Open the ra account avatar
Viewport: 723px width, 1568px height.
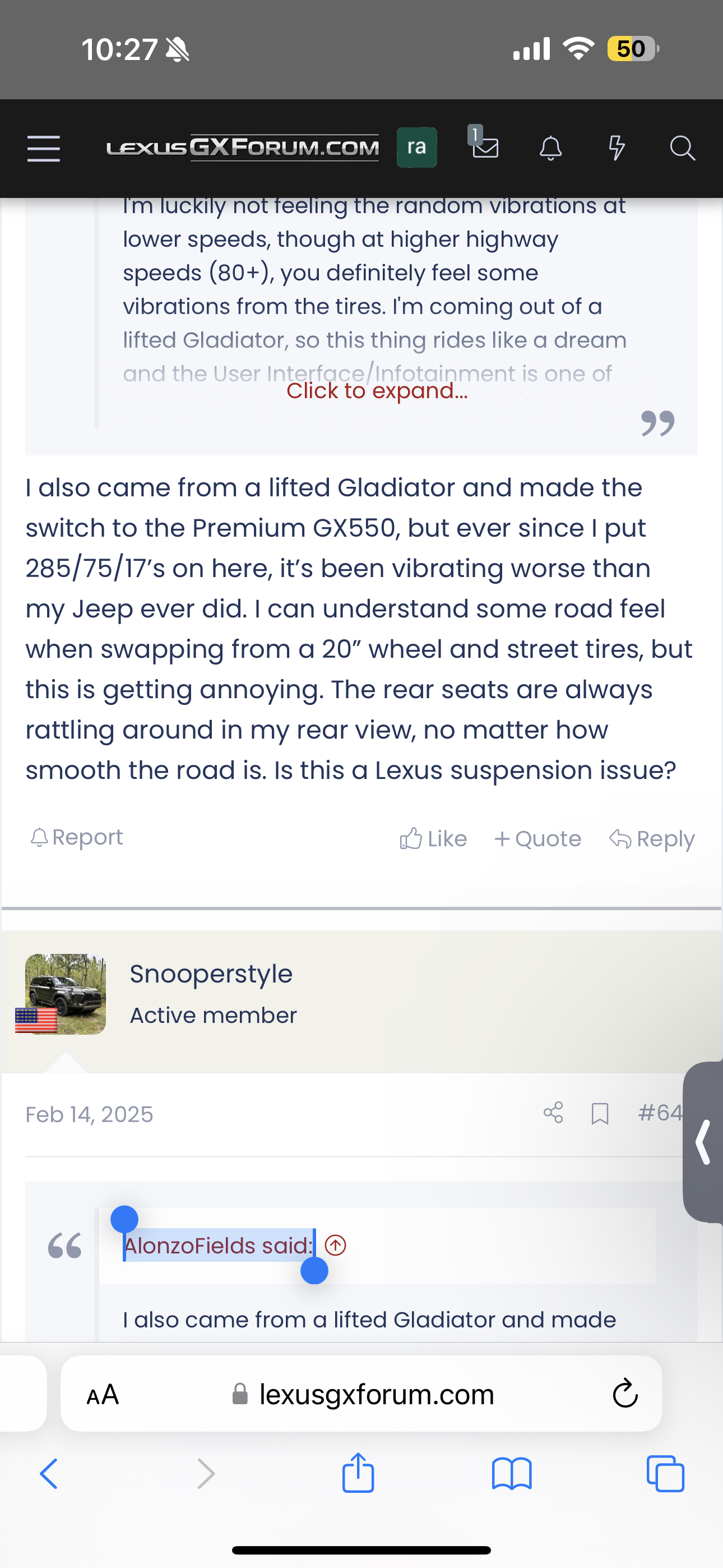coord(416,147)
